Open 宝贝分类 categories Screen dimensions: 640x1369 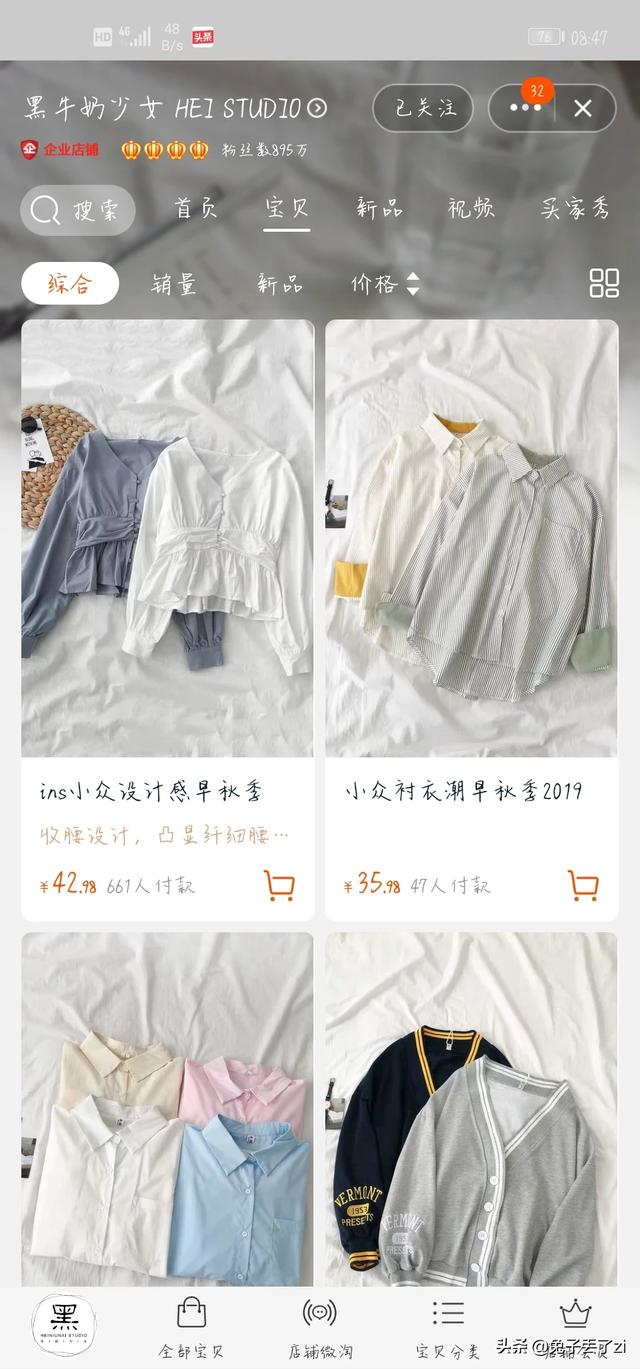pos(447,1328)
